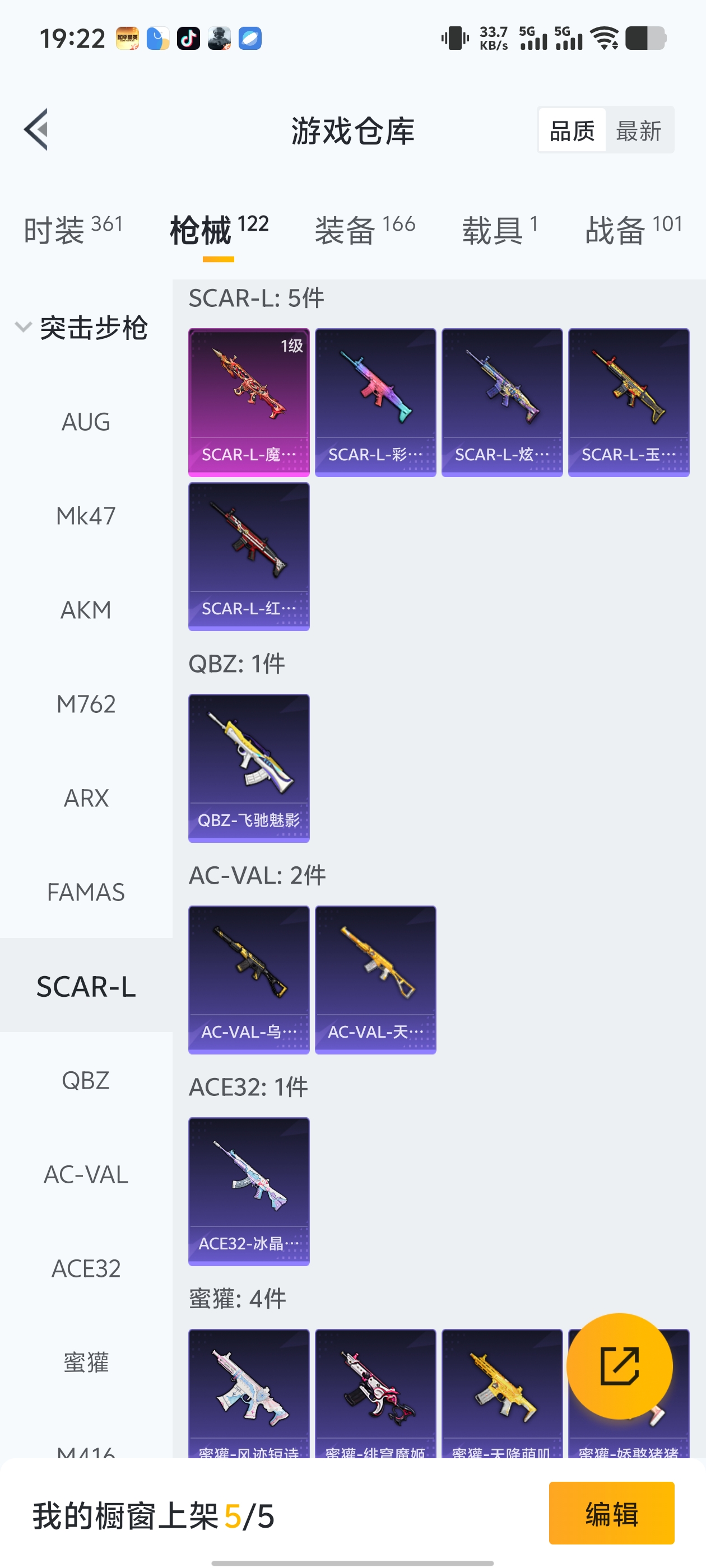Jump to the AKM section

coord(86,610)
